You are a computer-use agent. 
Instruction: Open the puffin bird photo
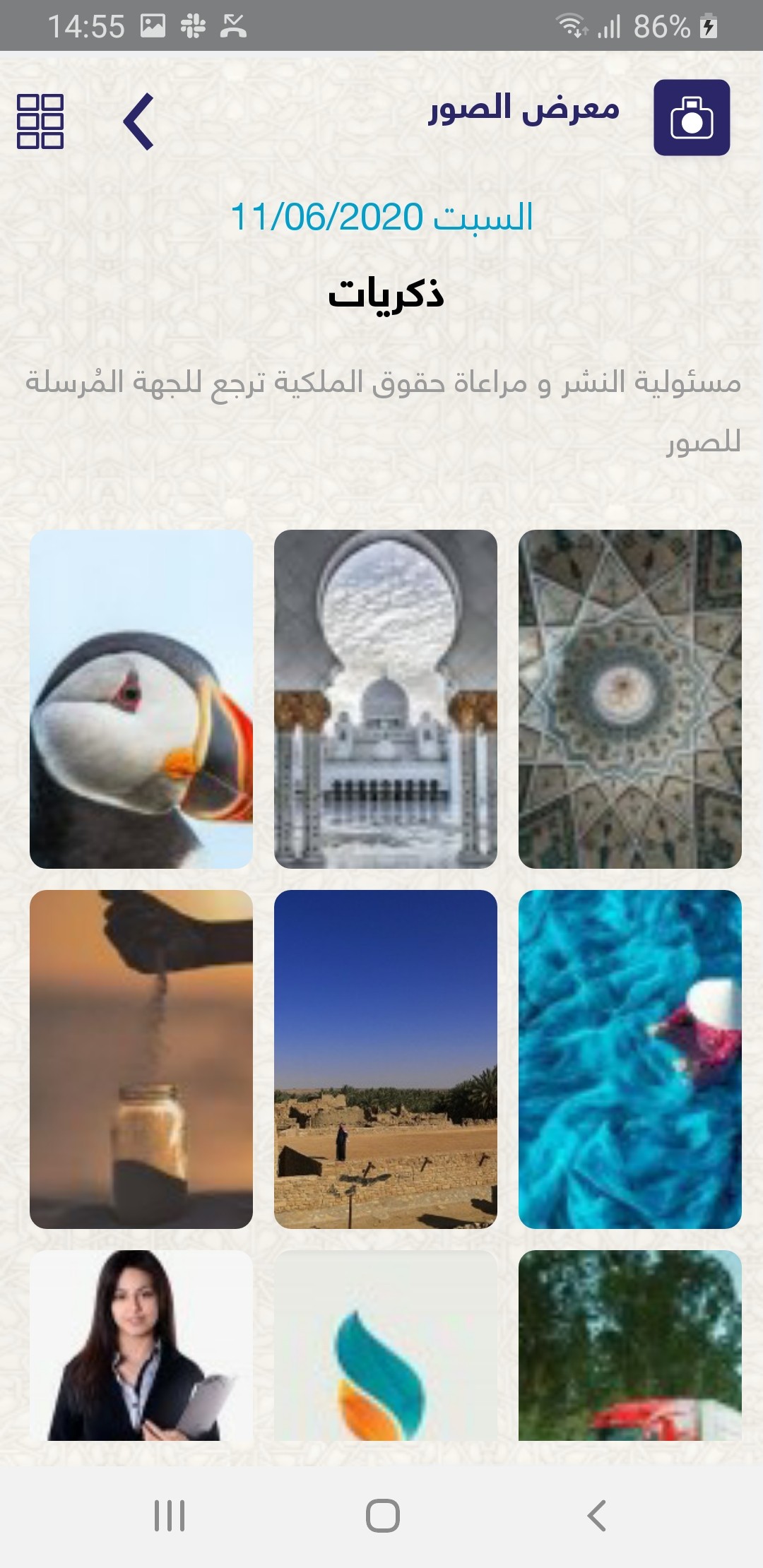141,699
